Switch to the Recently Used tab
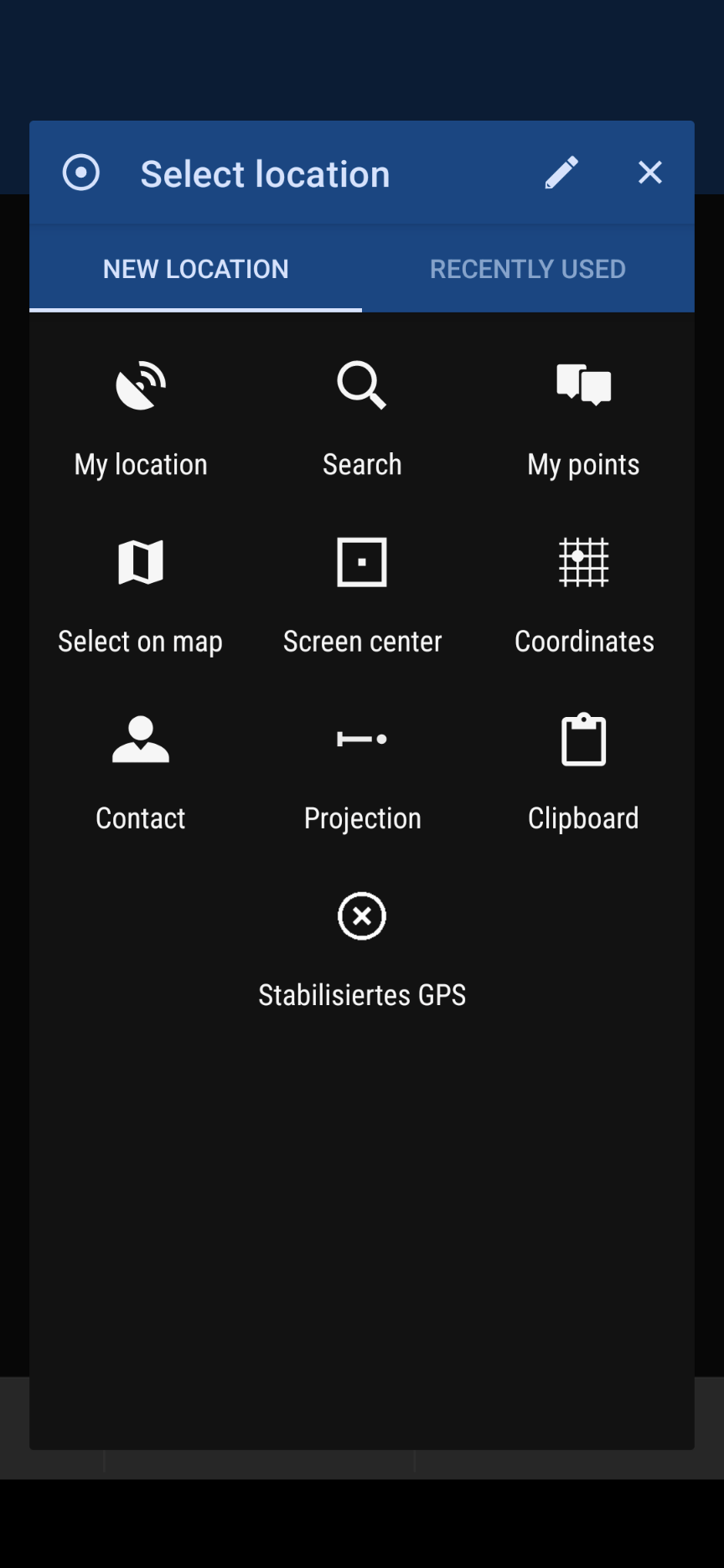 (528, 269)
